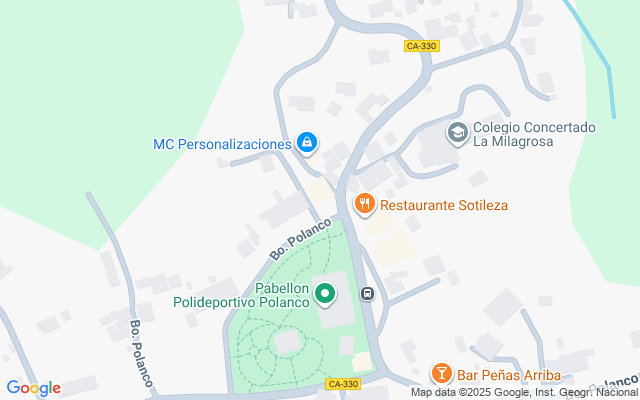Tap the Restaurante Sotileza restaurant marker
Screen dimensions: 640x400
coord(365,205)
